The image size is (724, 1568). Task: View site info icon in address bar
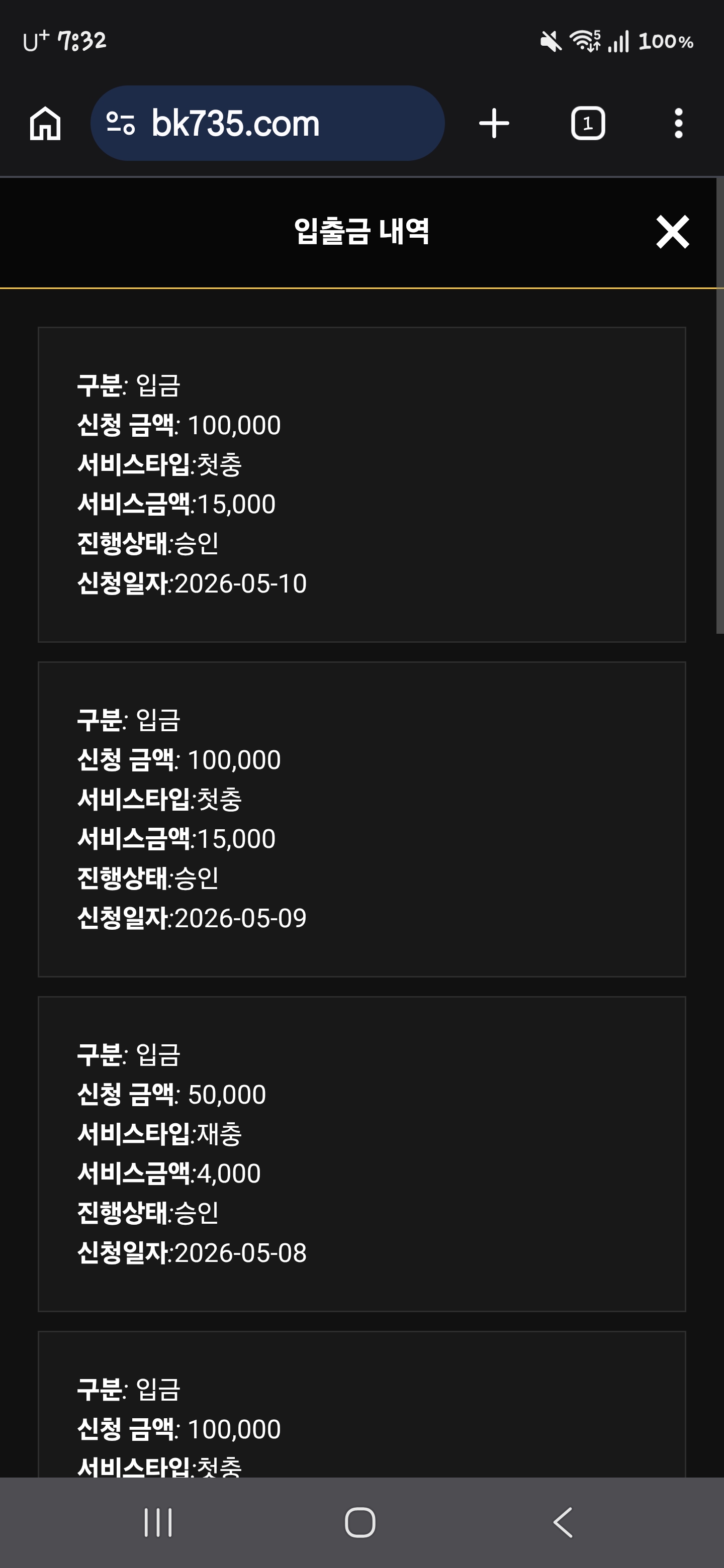[x=121, y=124]
